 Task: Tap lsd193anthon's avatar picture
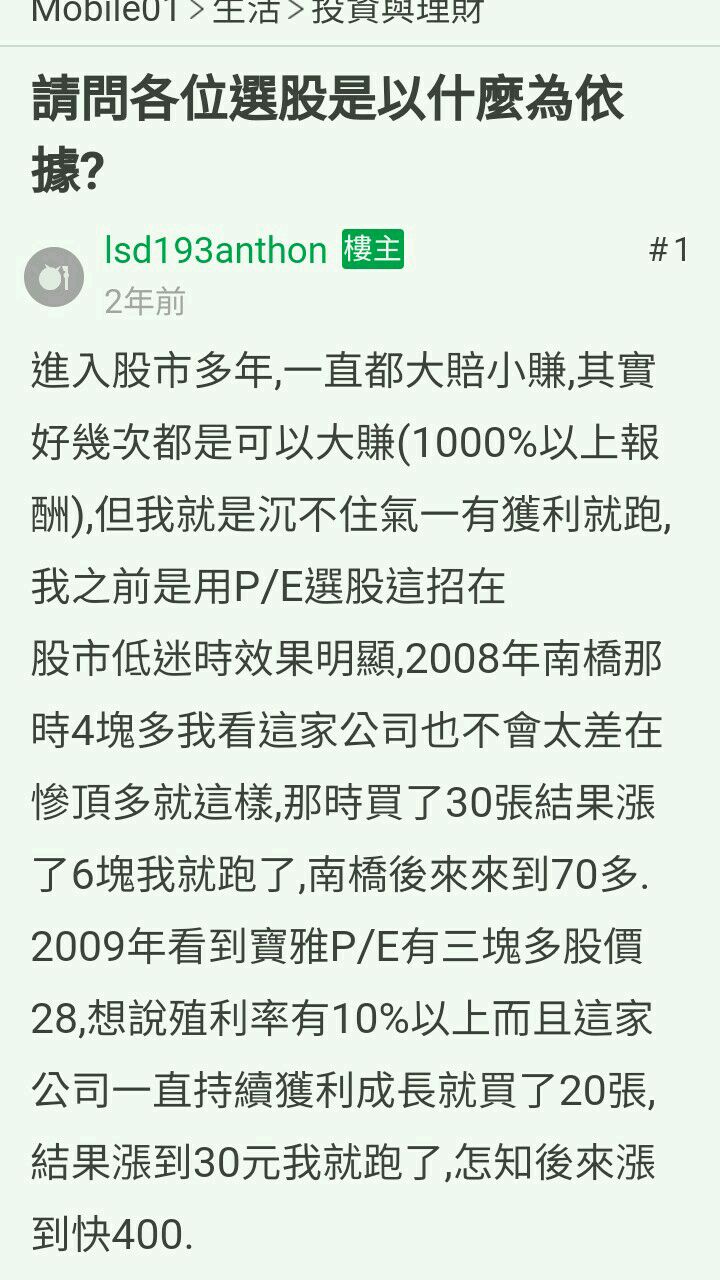pos(54,277)
